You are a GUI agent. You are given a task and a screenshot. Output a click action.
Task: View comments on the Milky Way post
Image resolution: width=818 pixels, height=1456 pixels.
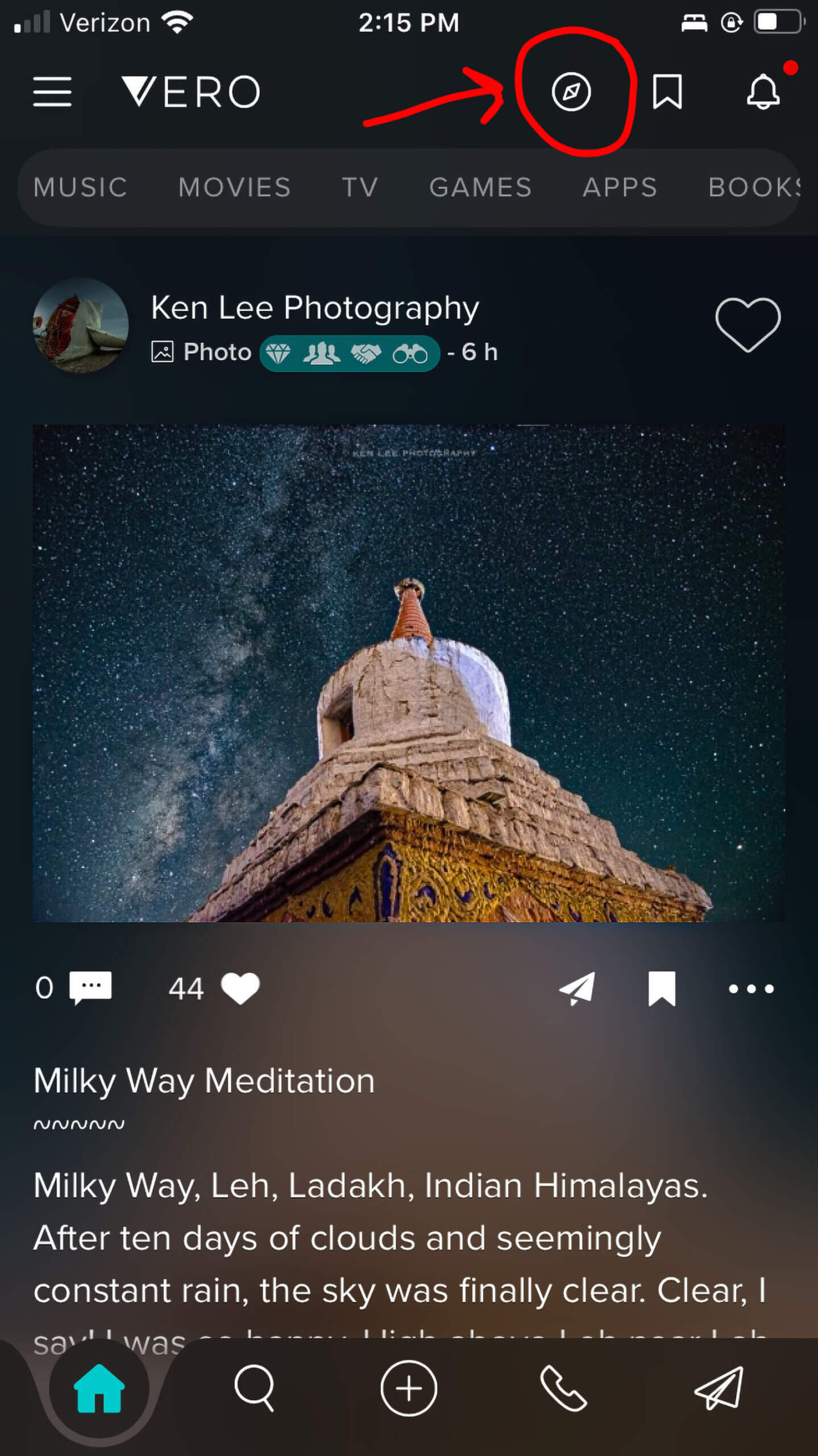click(x=90, y=988)
